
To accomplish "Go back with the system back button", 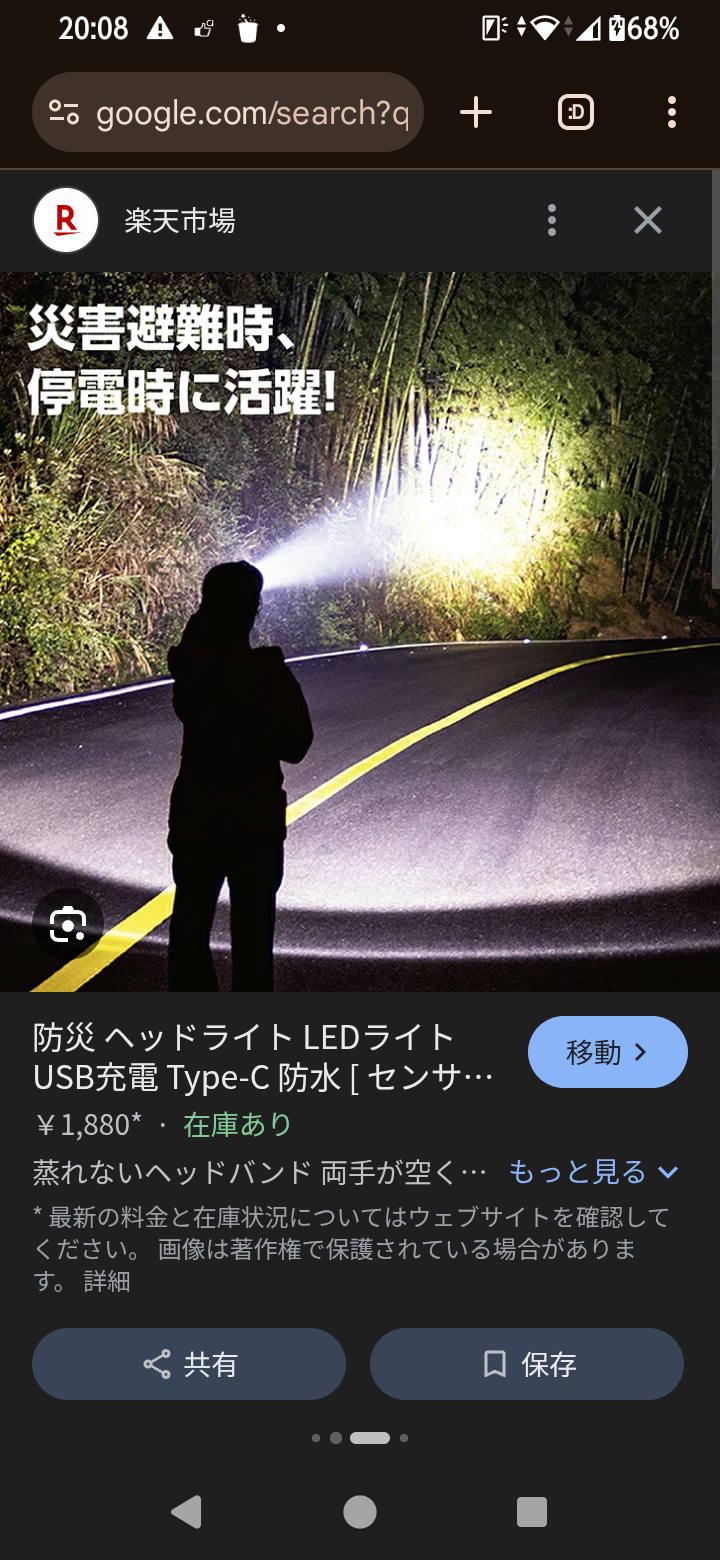I will coord(187,1512).
